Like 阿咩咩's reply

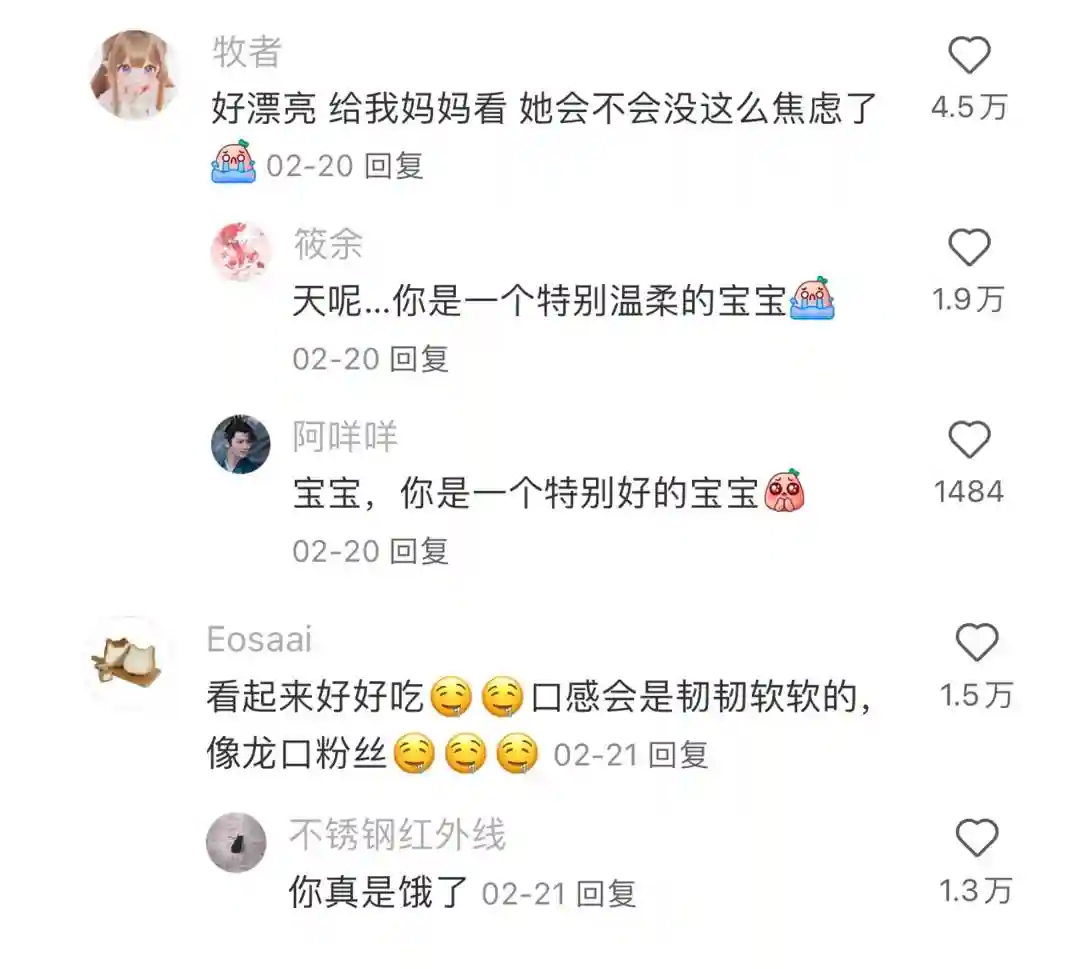968,441
